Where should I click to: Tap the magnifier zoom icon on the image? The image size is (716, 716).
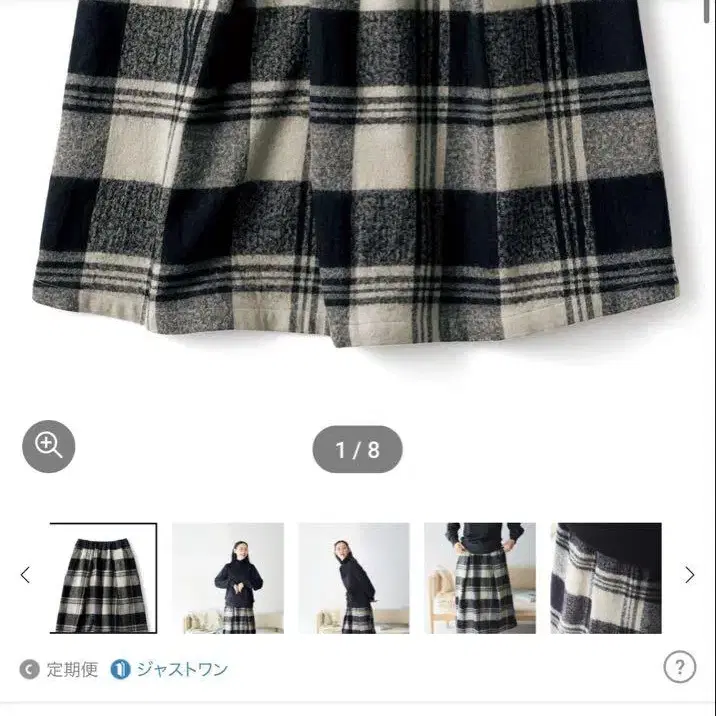click(49, 446)
